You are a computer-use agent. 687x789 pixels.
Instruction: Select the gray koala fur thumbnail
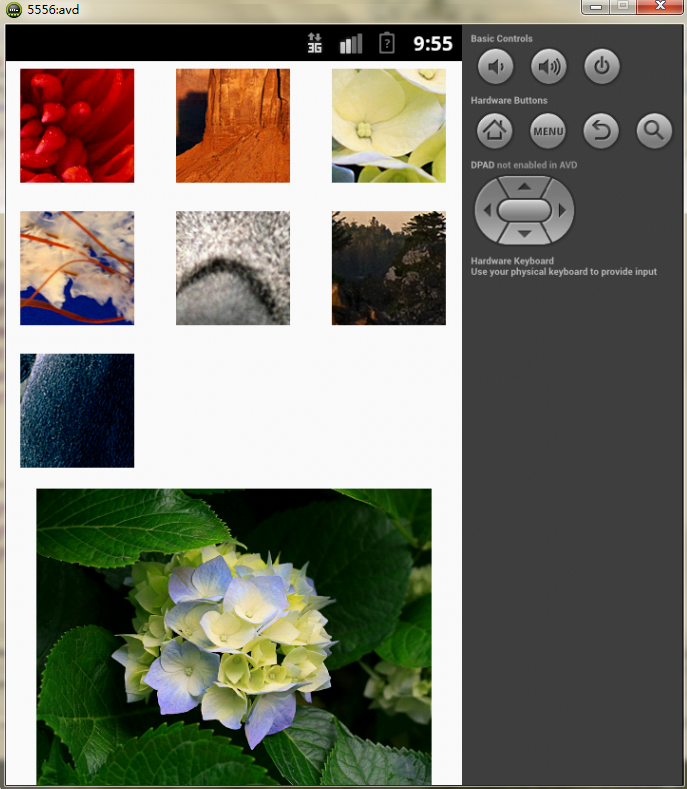(x=233, y=268)
